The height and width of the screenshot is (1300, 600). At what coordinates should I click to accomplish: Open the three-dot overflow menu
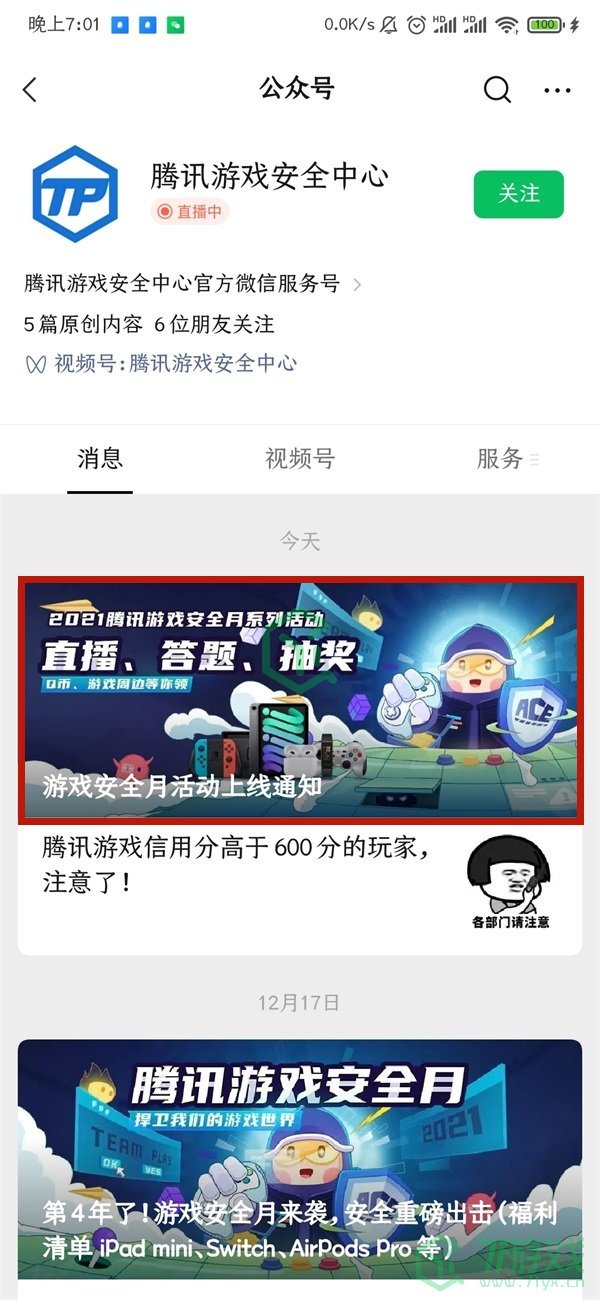557,90
